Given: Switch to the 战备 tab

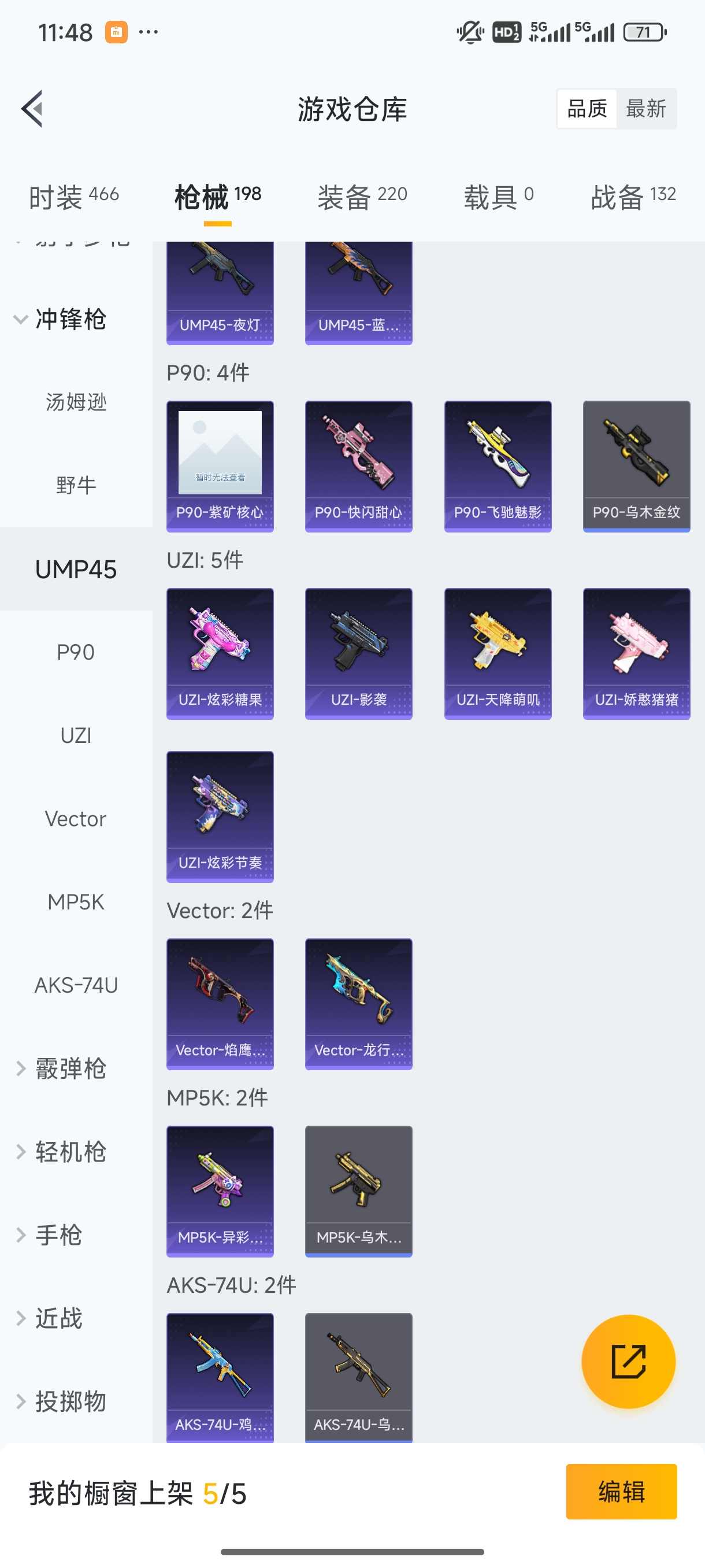Looking at the screenshot, I should coord(633,197).
